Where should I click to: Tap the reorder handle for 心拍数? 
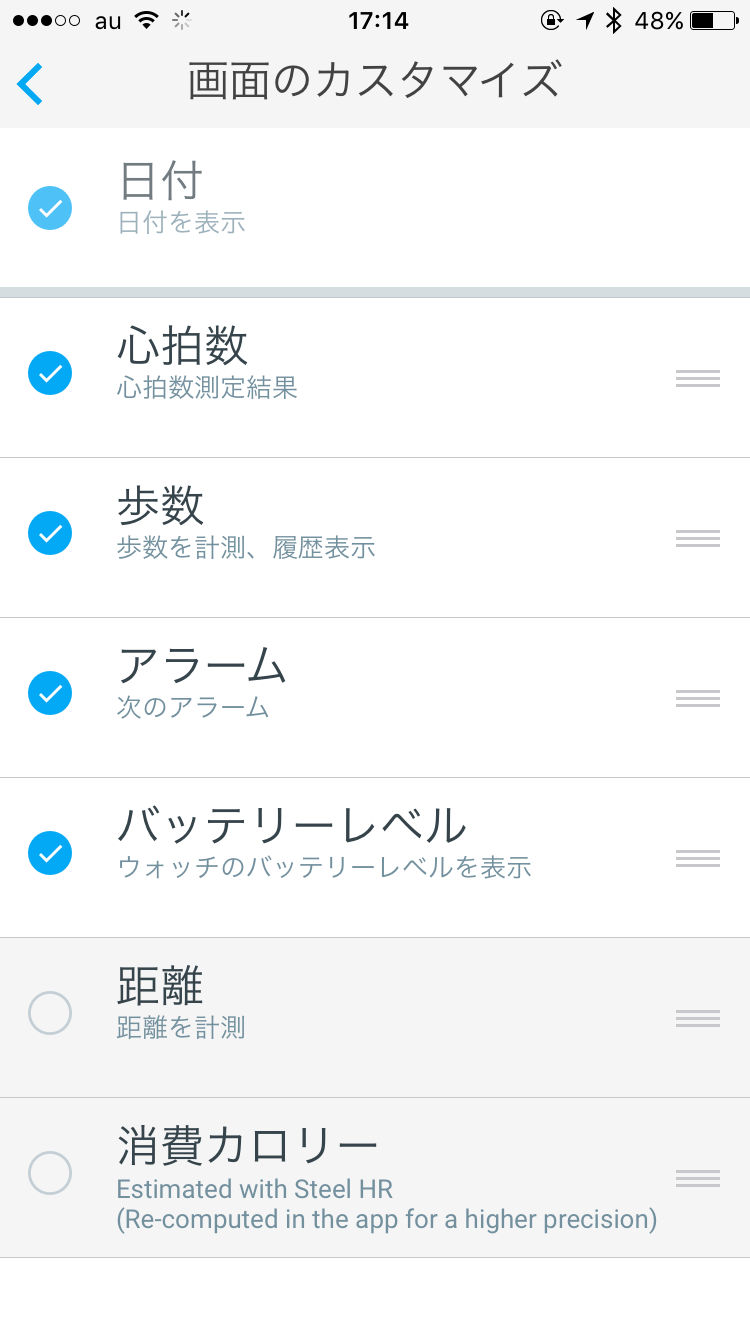click(x=697, y=378)
